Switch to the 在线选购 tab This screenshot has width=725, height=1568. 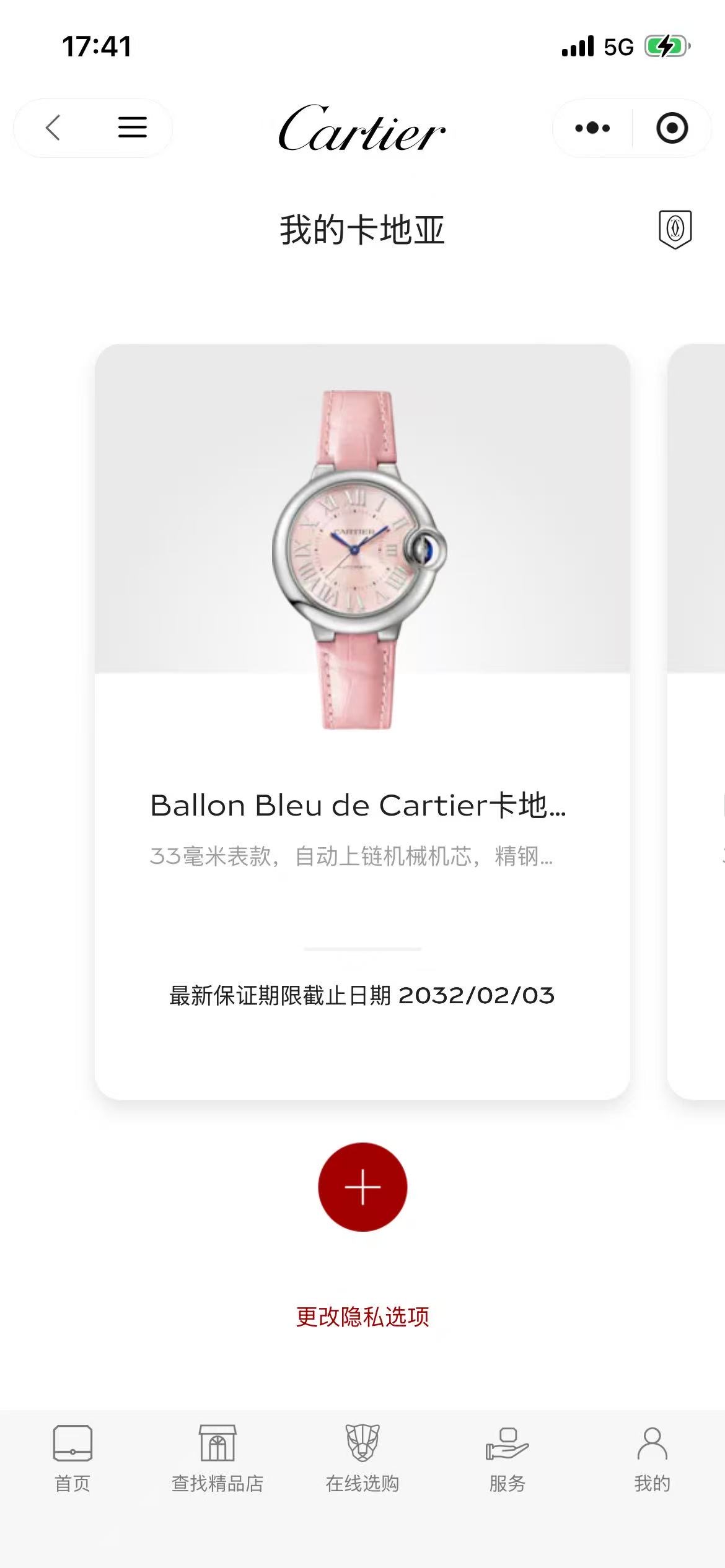(362, 1457)
